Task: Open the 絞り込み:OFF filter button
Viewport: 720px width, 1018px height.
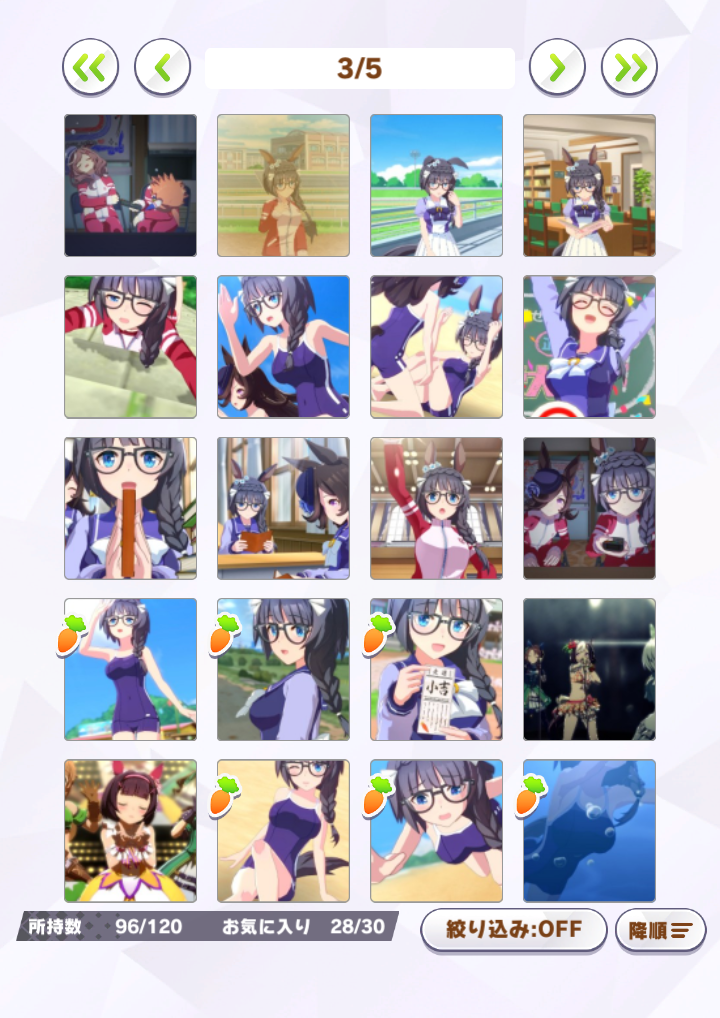Action: coord(514,929)
